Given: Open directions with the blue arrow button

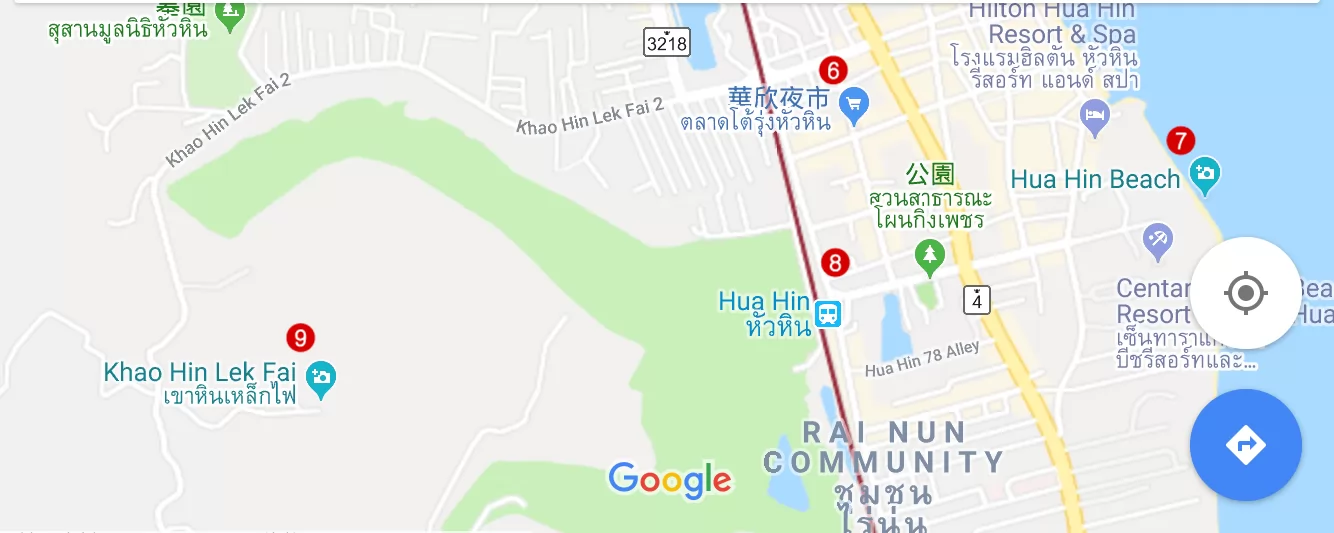Looking at the screenshot, I should coord(1245,444).
